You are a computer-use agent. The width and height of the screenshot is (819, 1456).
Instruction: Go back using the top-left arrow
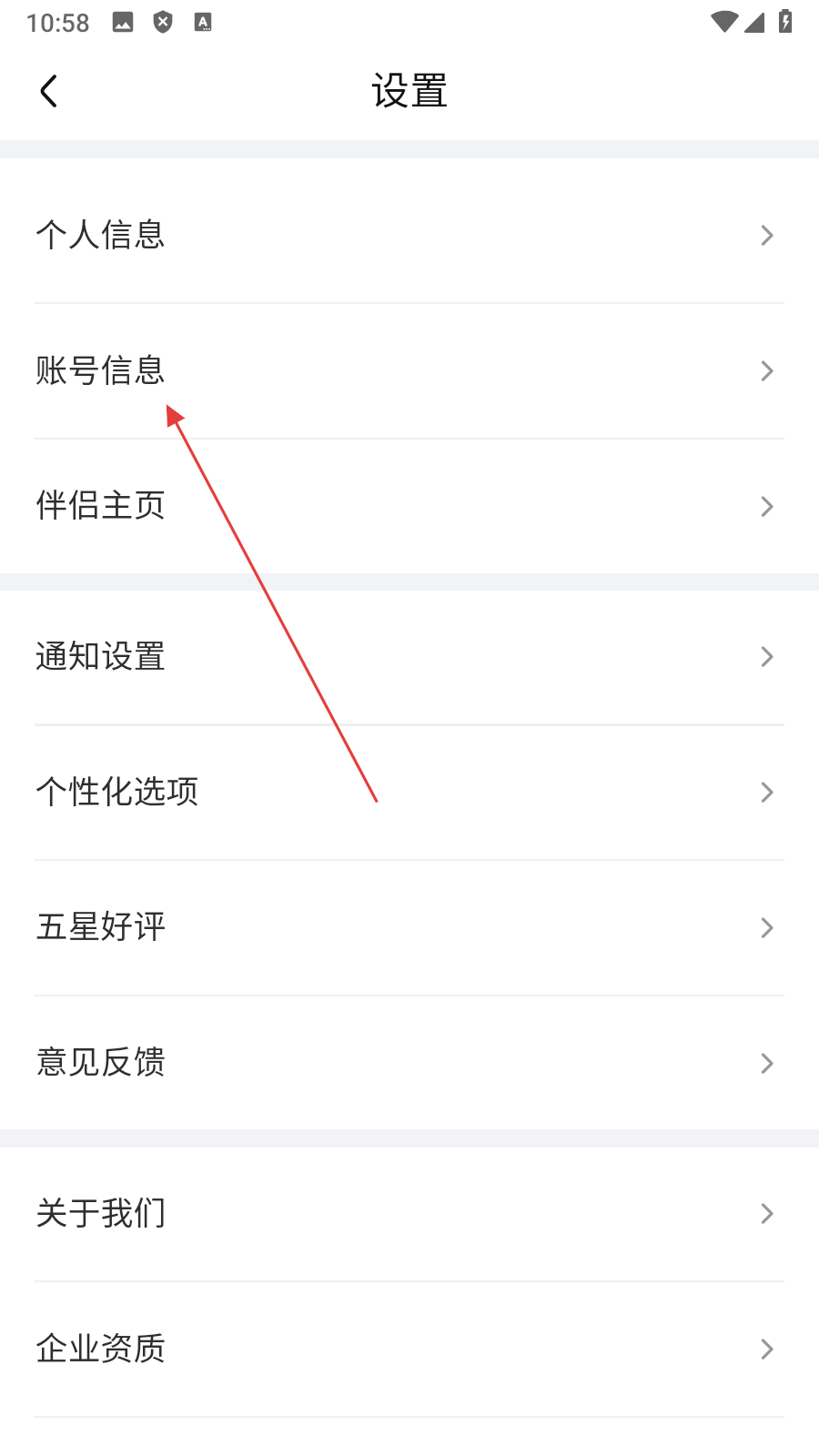[x=49, y=91]
